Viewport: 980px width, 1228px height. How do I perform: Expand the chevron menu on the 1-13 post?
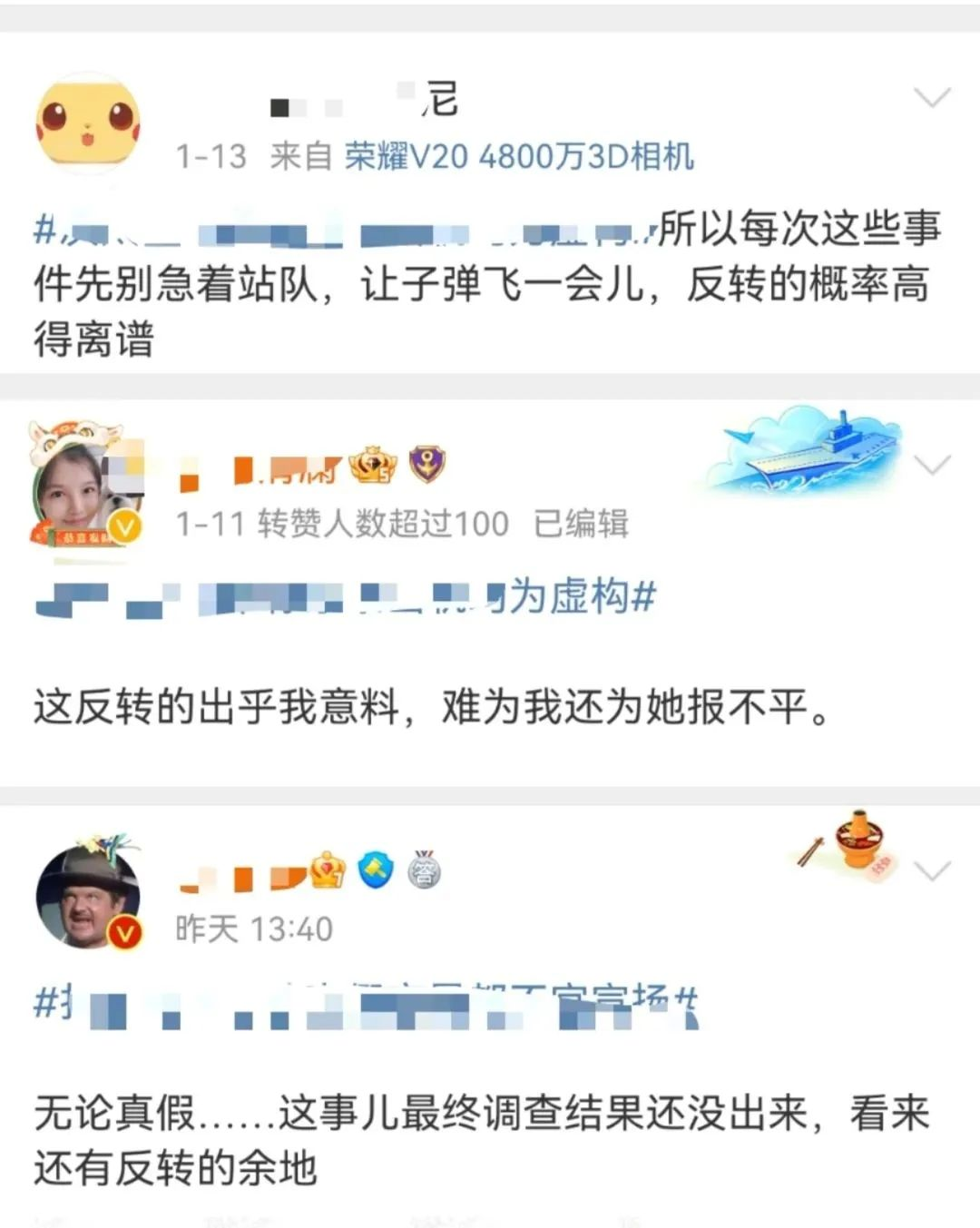pos(932,97)
